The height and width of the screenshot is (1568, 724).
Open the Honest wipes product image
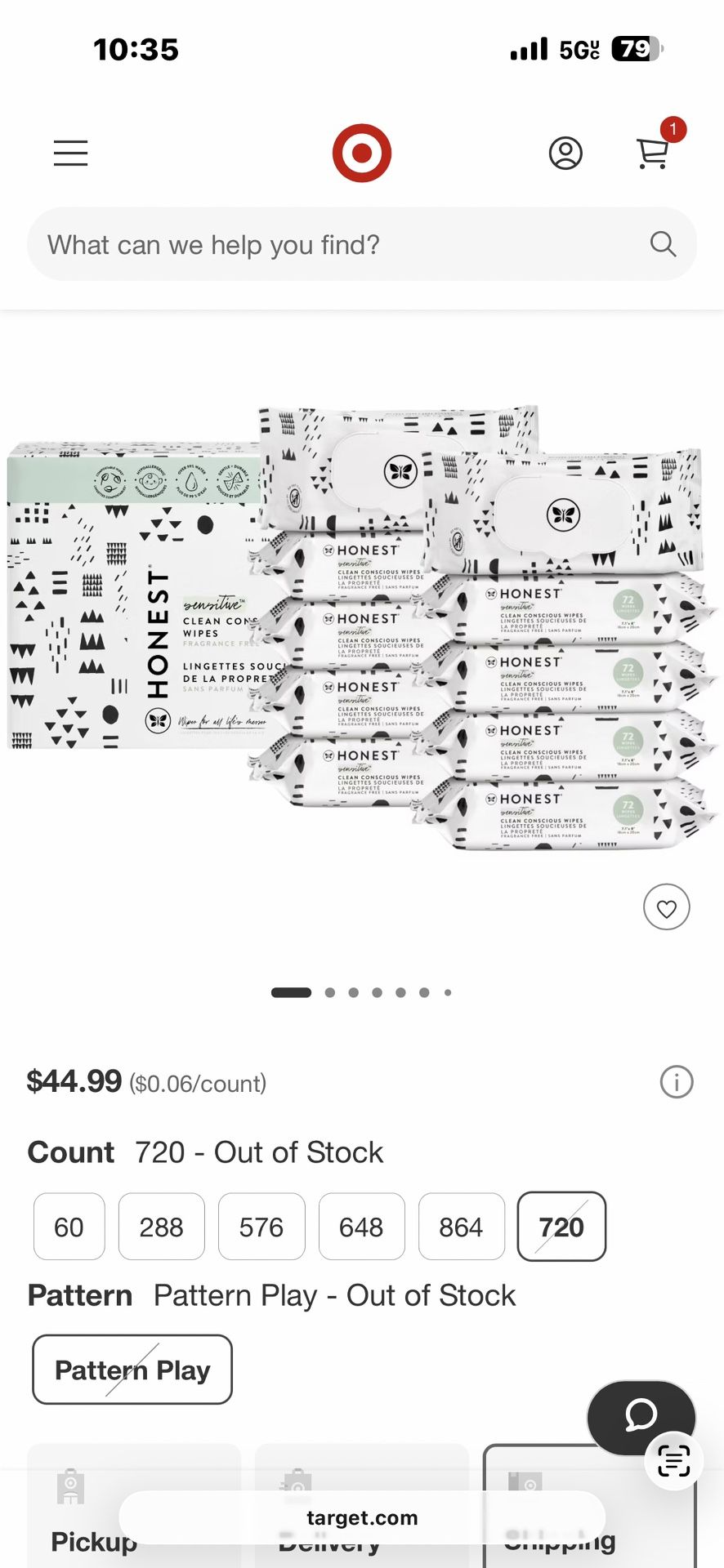362,626
